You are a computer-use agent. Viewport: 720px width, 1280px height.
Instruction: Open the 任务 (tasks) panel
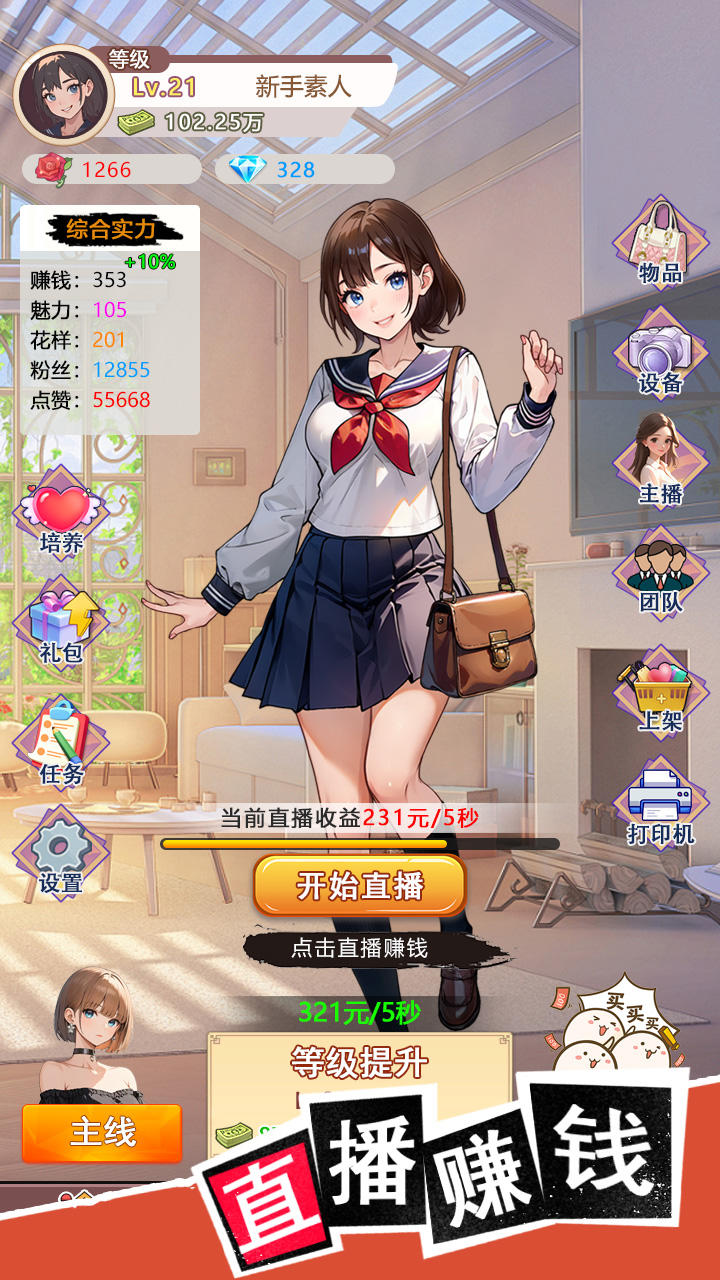click(60, 743)
